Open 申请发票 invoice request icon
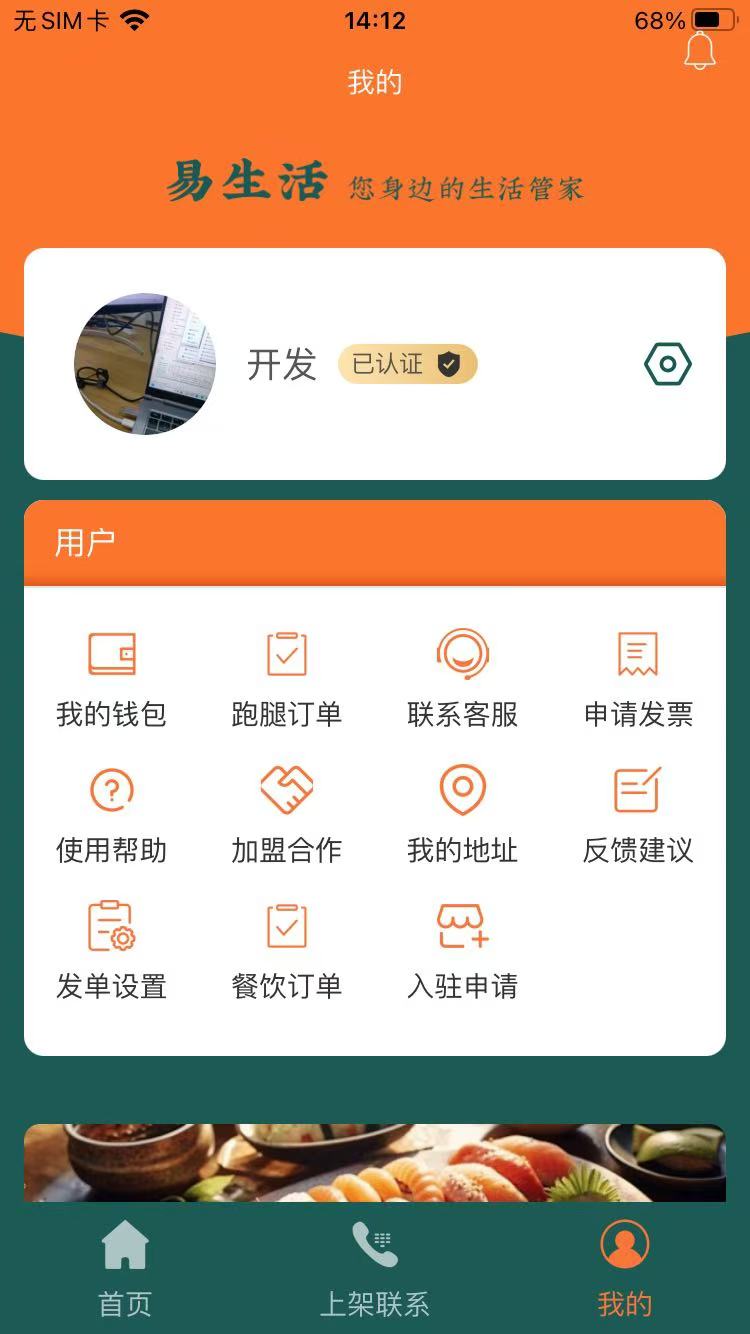 (637, 655)
